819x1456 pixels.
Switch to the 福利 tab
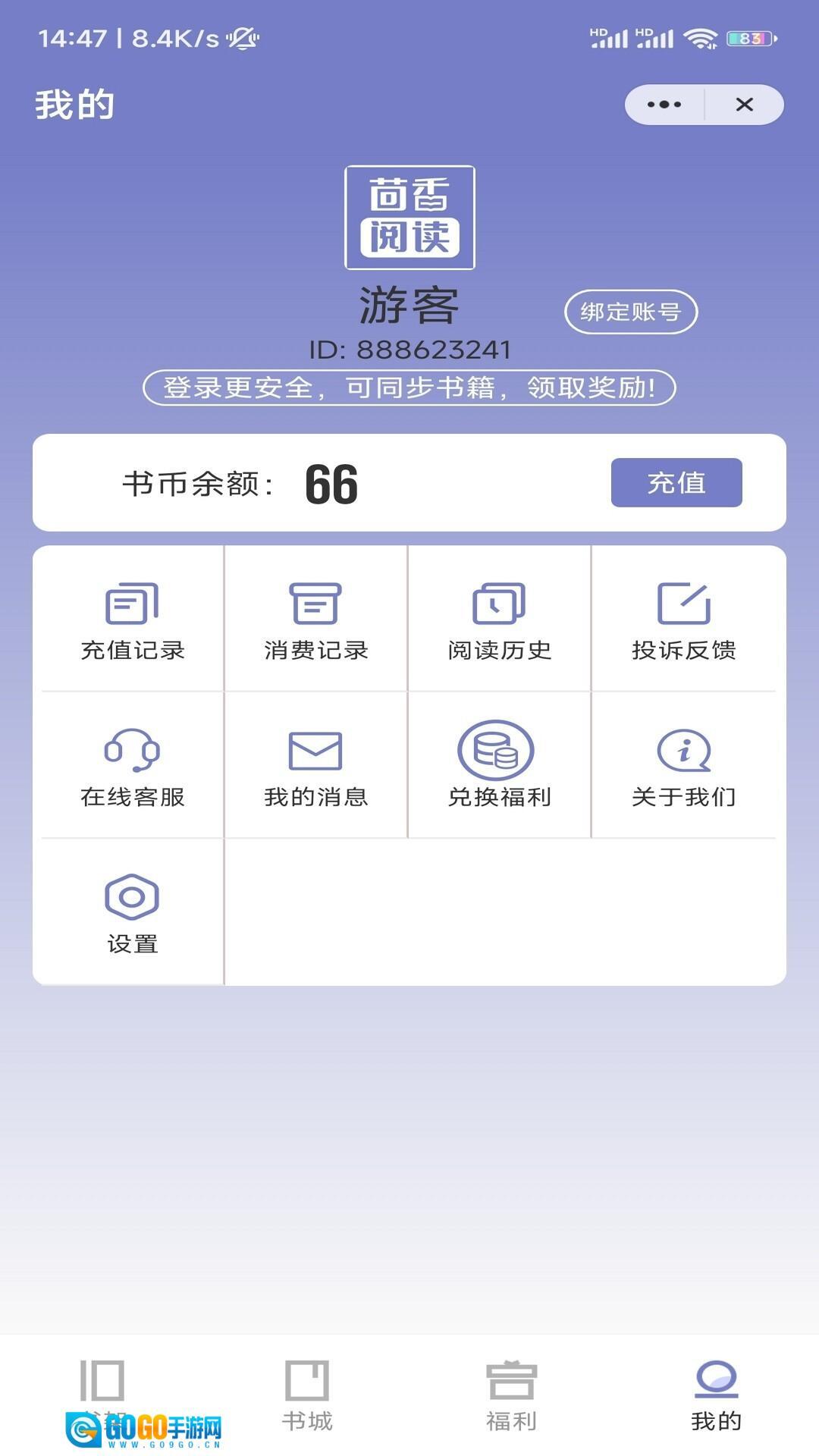point(512,1395)
